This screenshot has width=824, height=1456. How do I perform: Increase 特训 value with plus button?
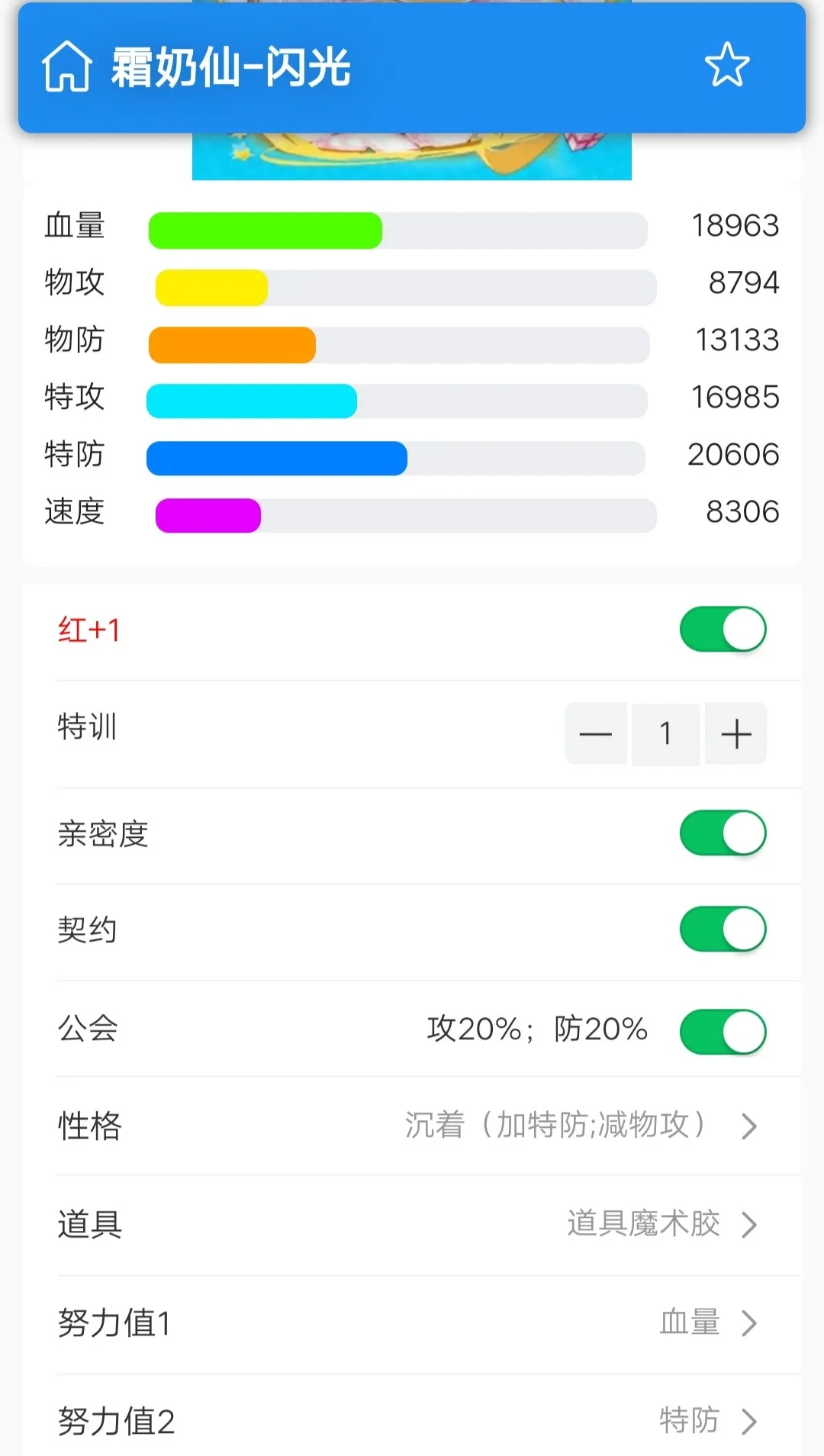735,733
